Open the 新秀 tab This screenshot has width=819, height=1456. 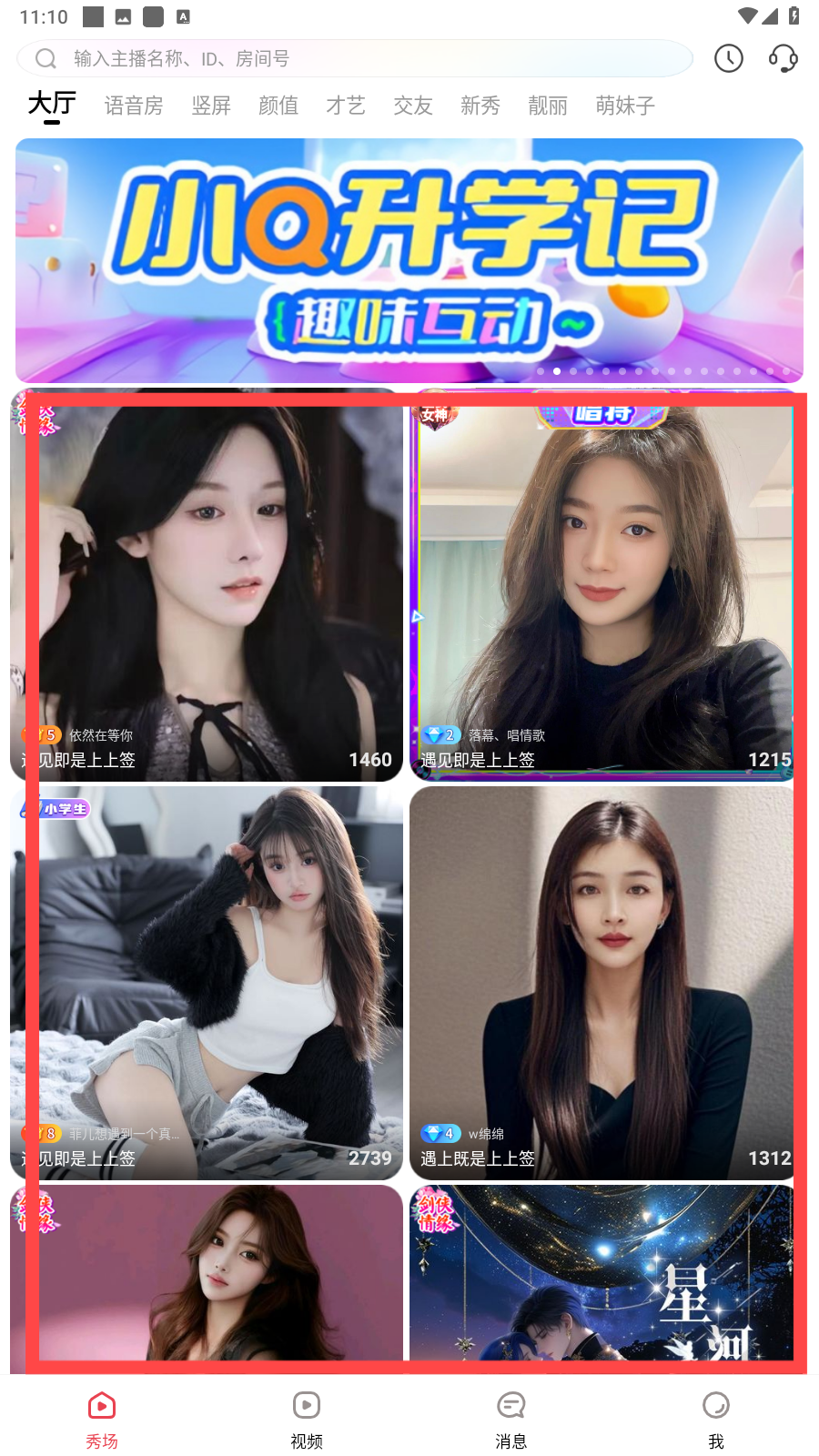[x=480, y=106]
